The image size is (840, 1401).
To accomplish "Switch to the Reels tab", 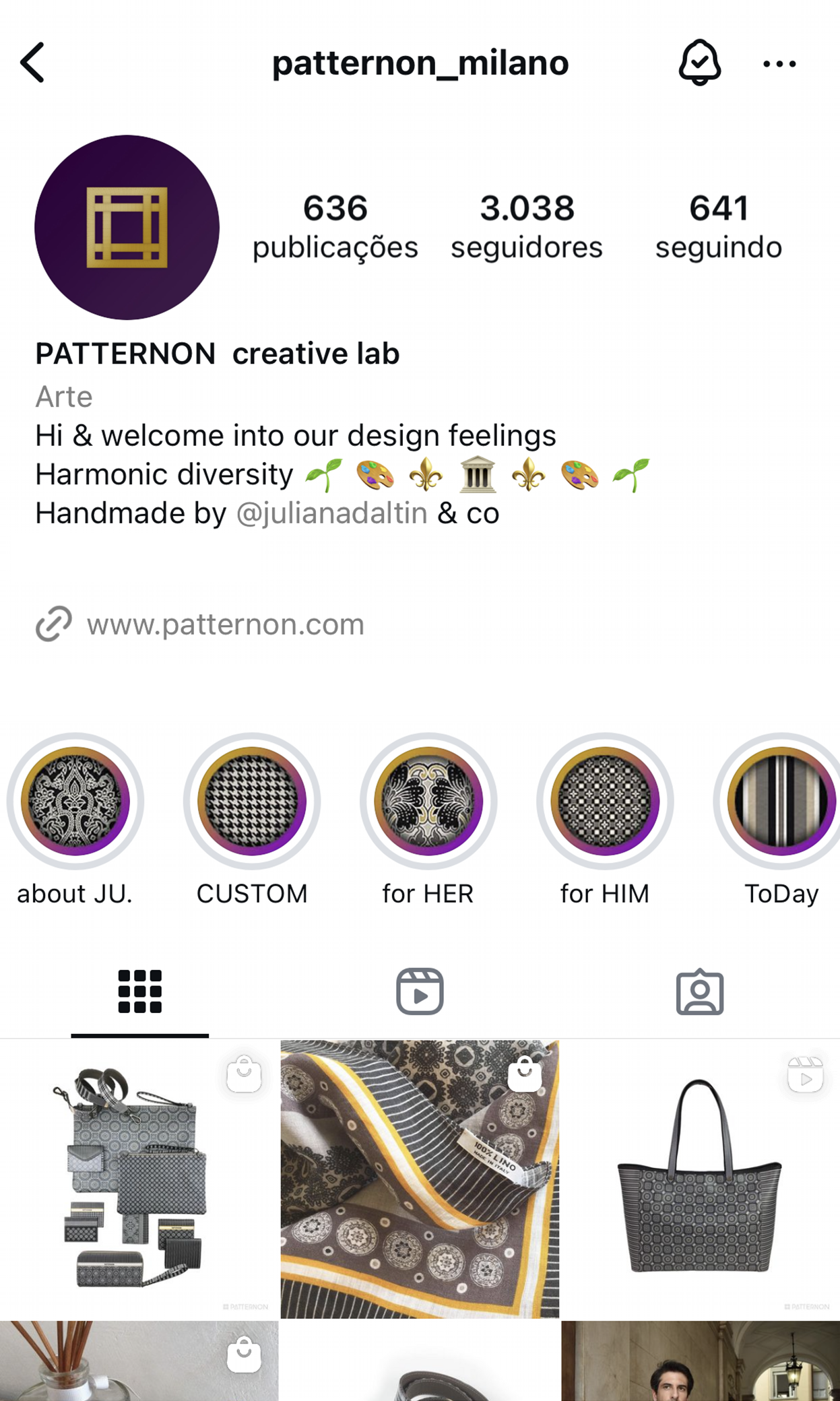I will point(420,991).
